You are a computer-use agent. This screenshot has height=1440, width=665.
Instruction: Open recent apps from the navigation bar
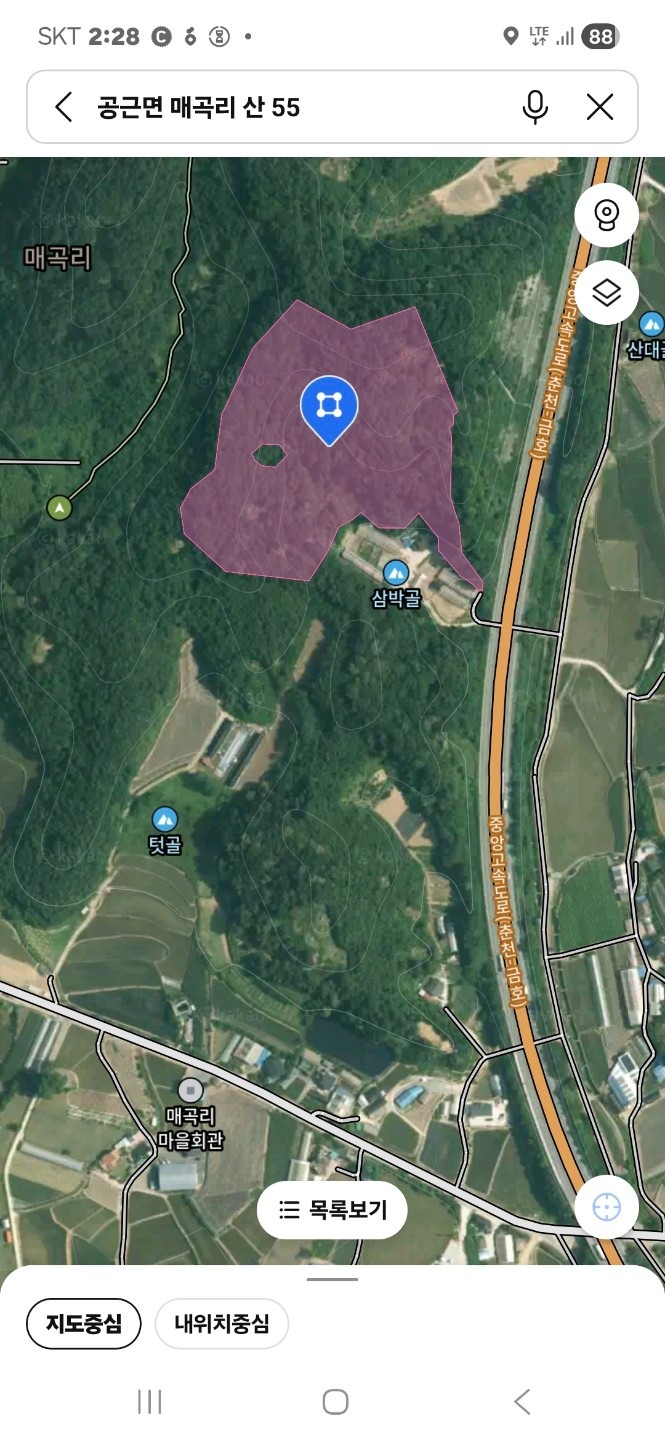149,1402
